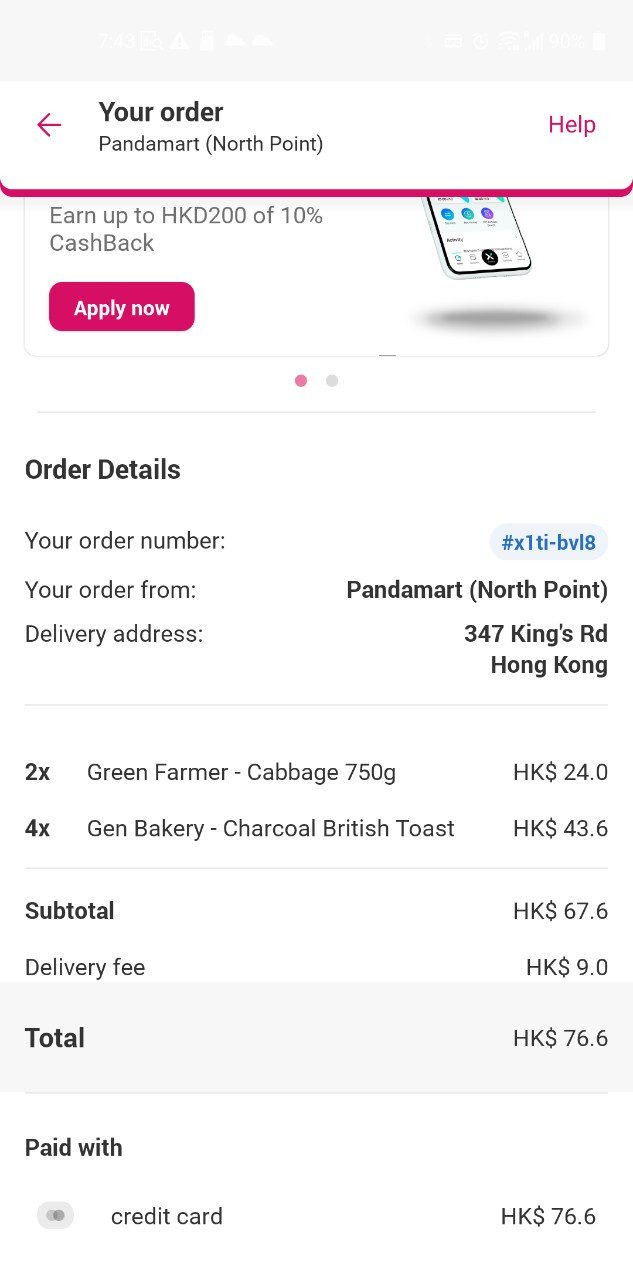
Task: Copy the order number #x1ti-bvl8 chip
Action: pyautogui.click(x=548, y=543)
